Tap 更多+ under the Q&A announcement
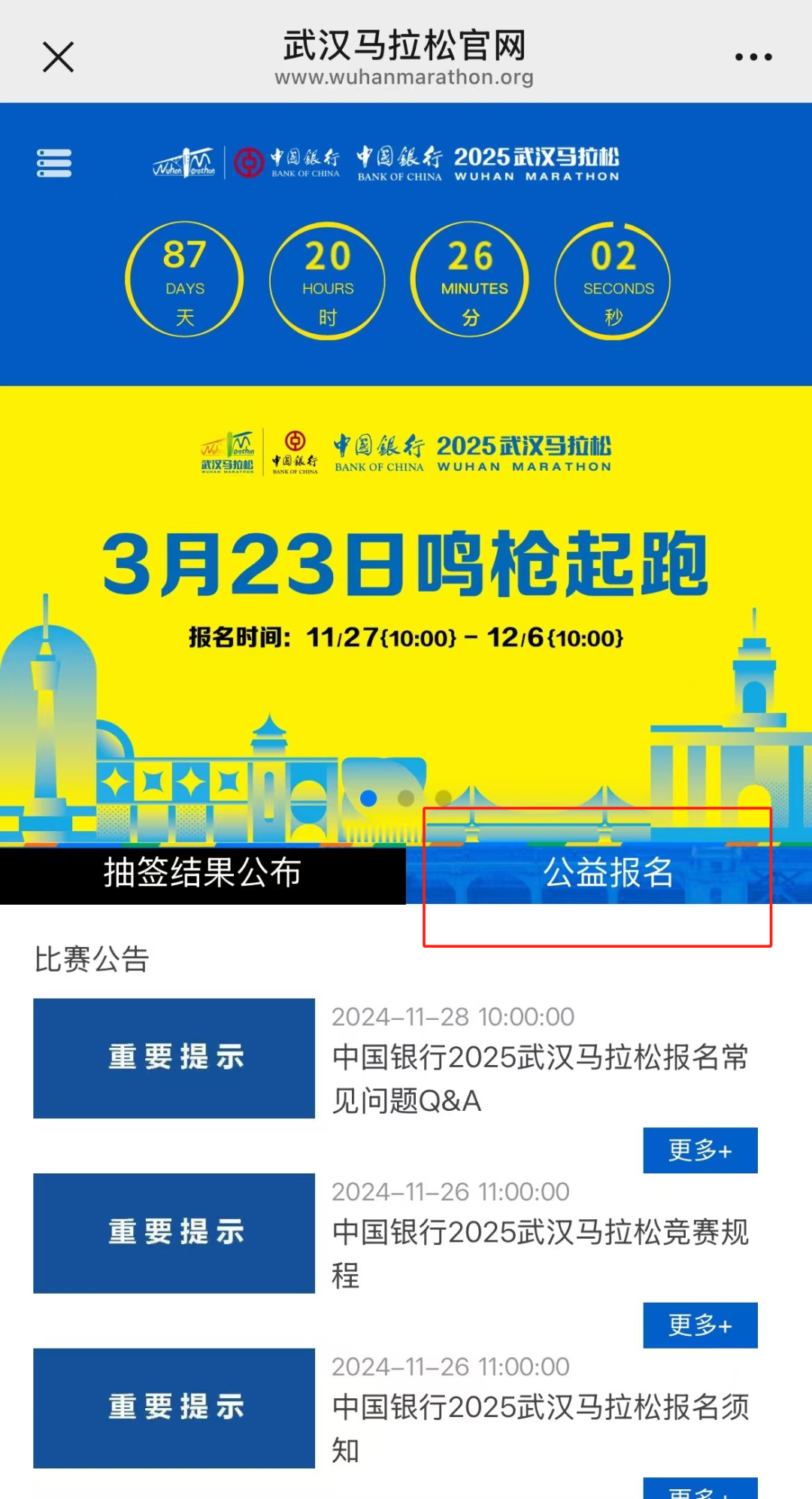 point(699,1150)
